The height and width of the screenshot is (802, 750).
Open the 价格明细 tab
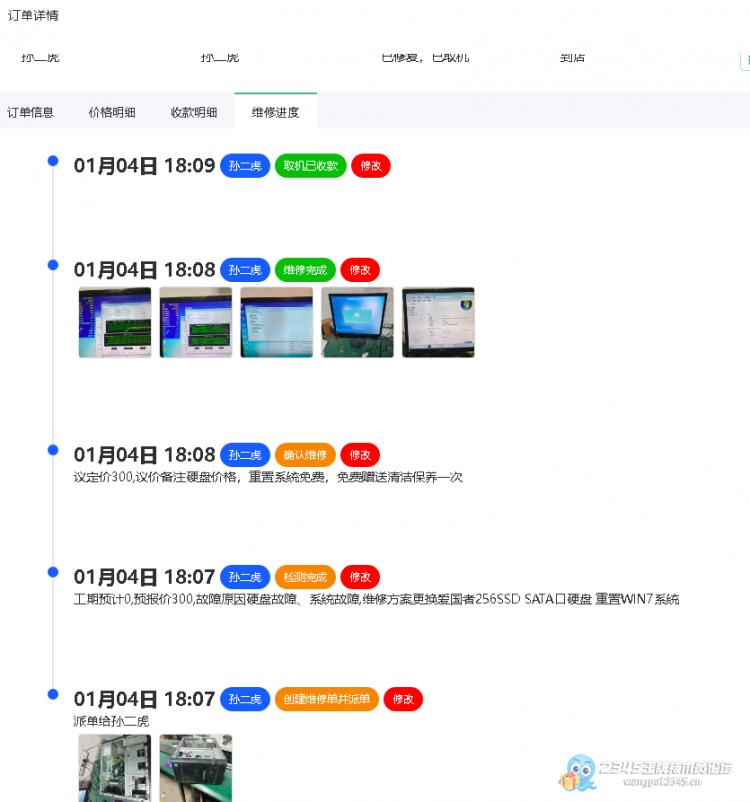tap(112, 113)
